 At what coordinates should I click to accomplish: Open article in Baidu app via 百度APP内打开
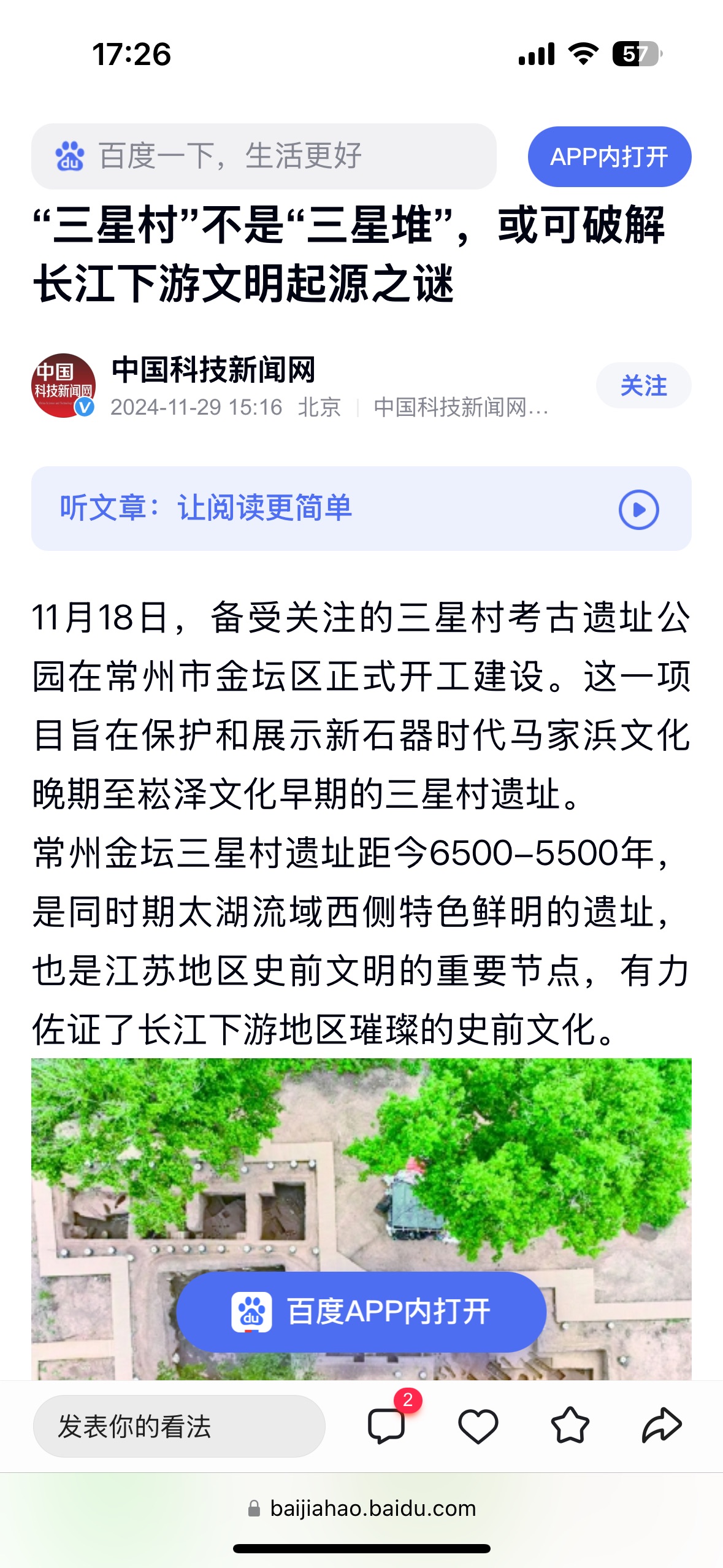(361, 1312)
